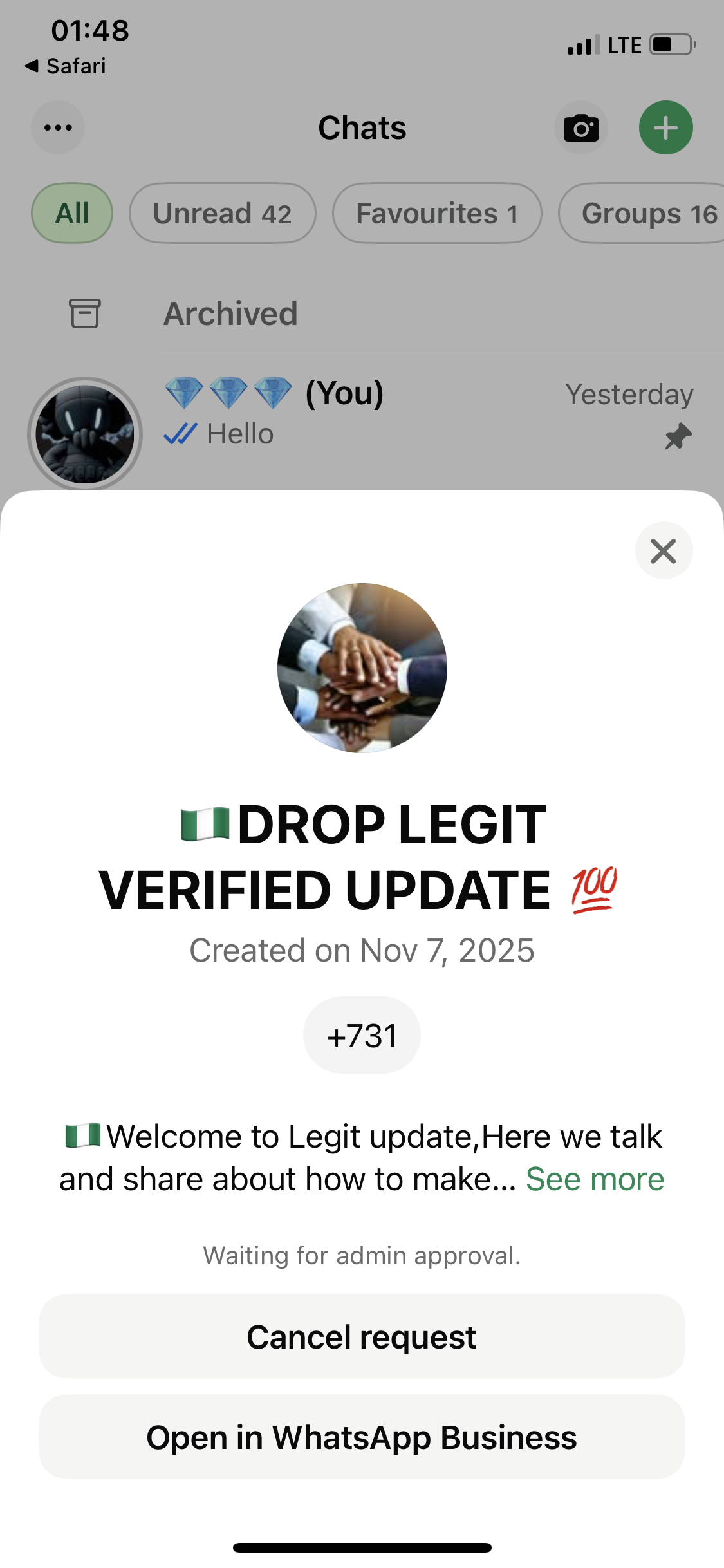Expand description with See more
This screenshot has width=724, height=1568.
tap(595, 1179)
